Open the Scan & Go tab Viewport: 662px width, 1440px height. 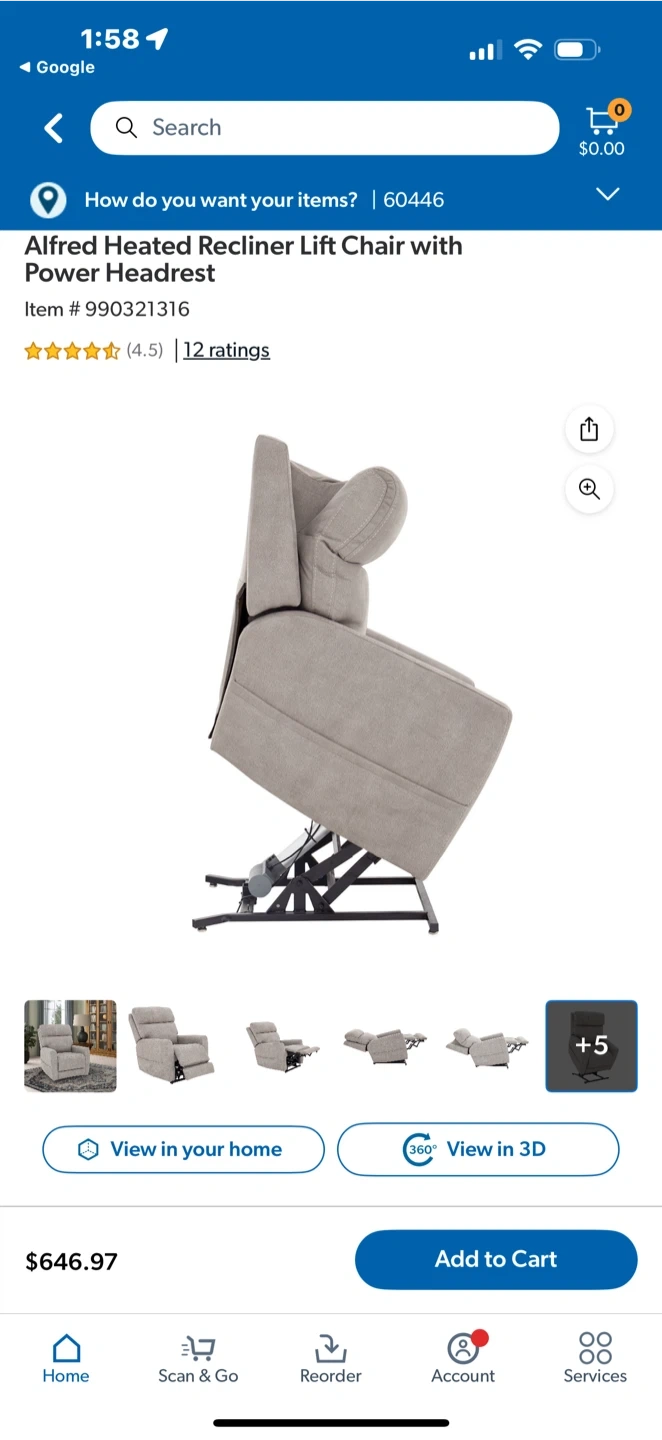(x=198, y=1358)
